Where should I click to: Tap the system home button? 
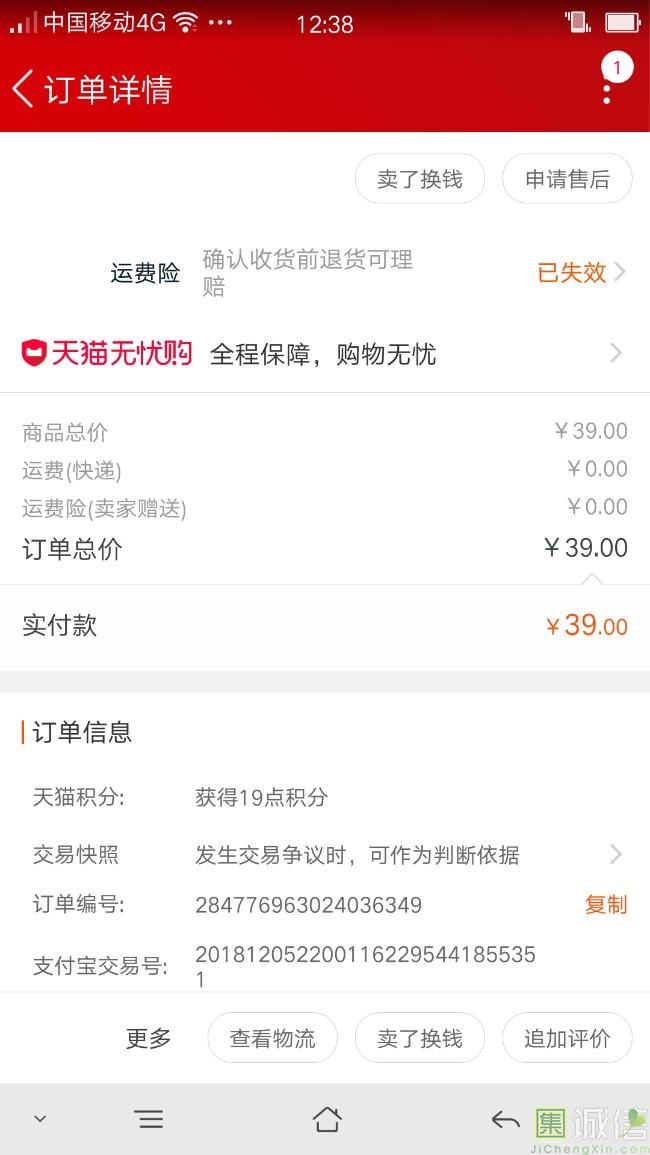327,1120
